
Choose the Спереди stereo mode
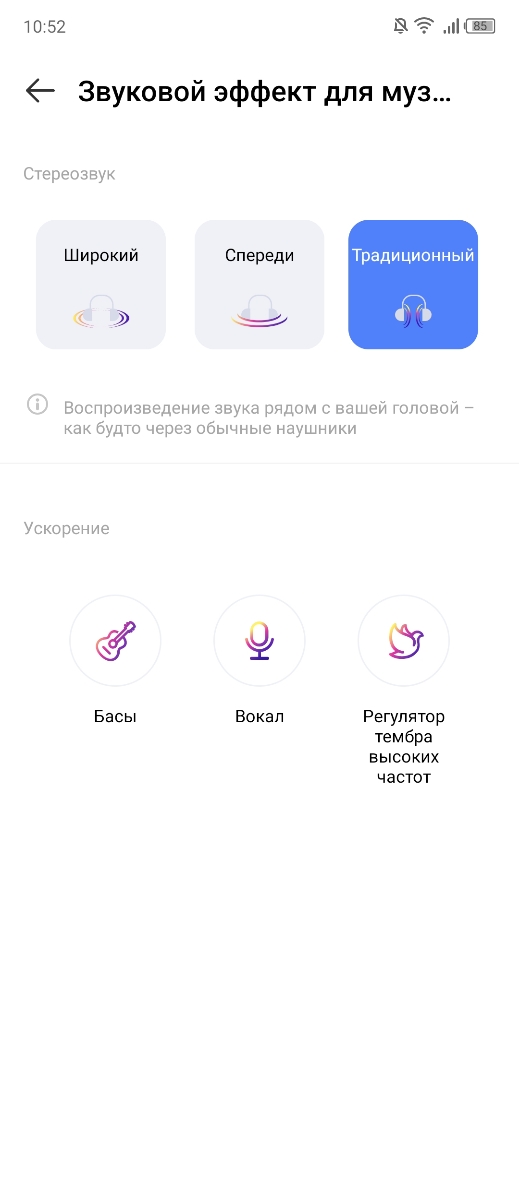point(260,284)
